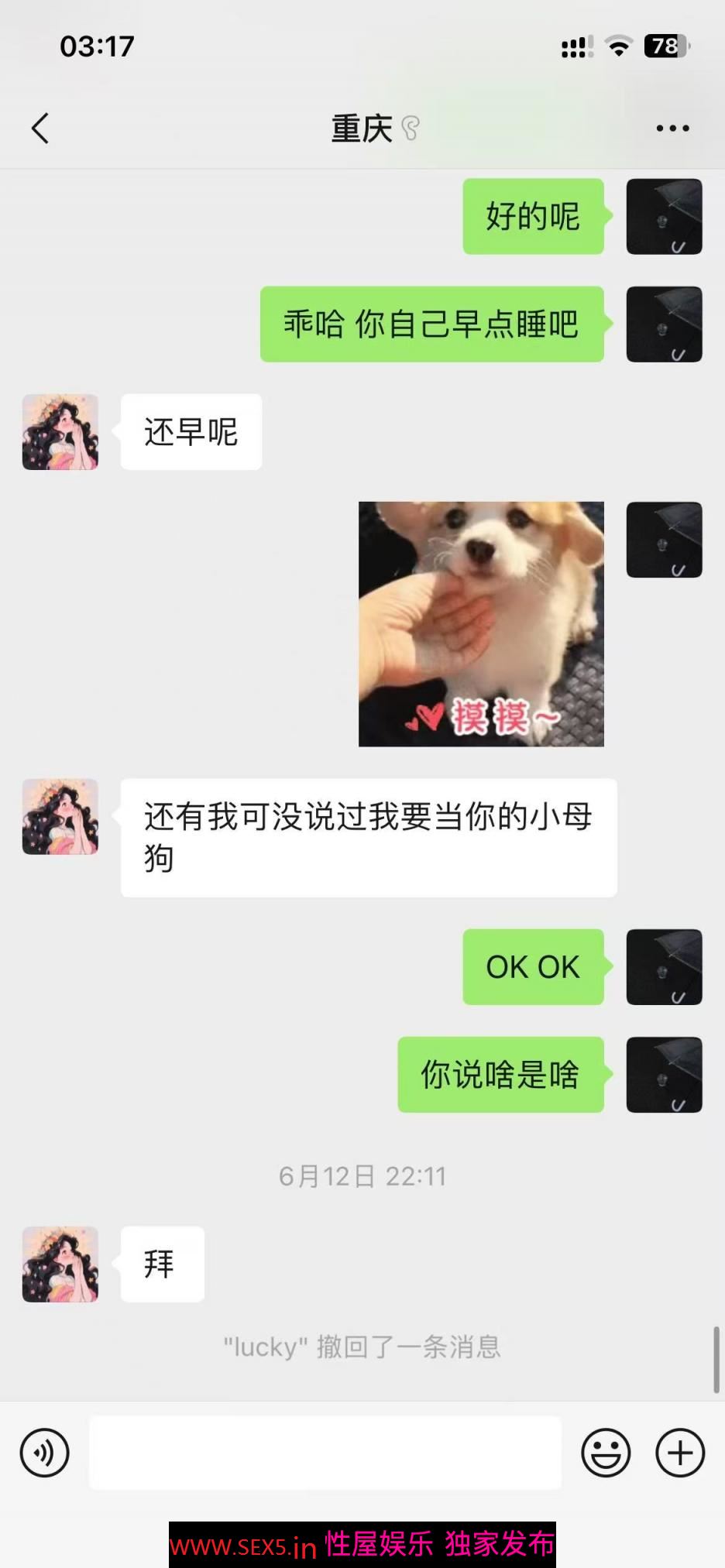This screenshot has height=1568, width=725.
Task: Tap the contact's avatar beside 拜
Action: pyautogui.click(x=60, y=1264)
